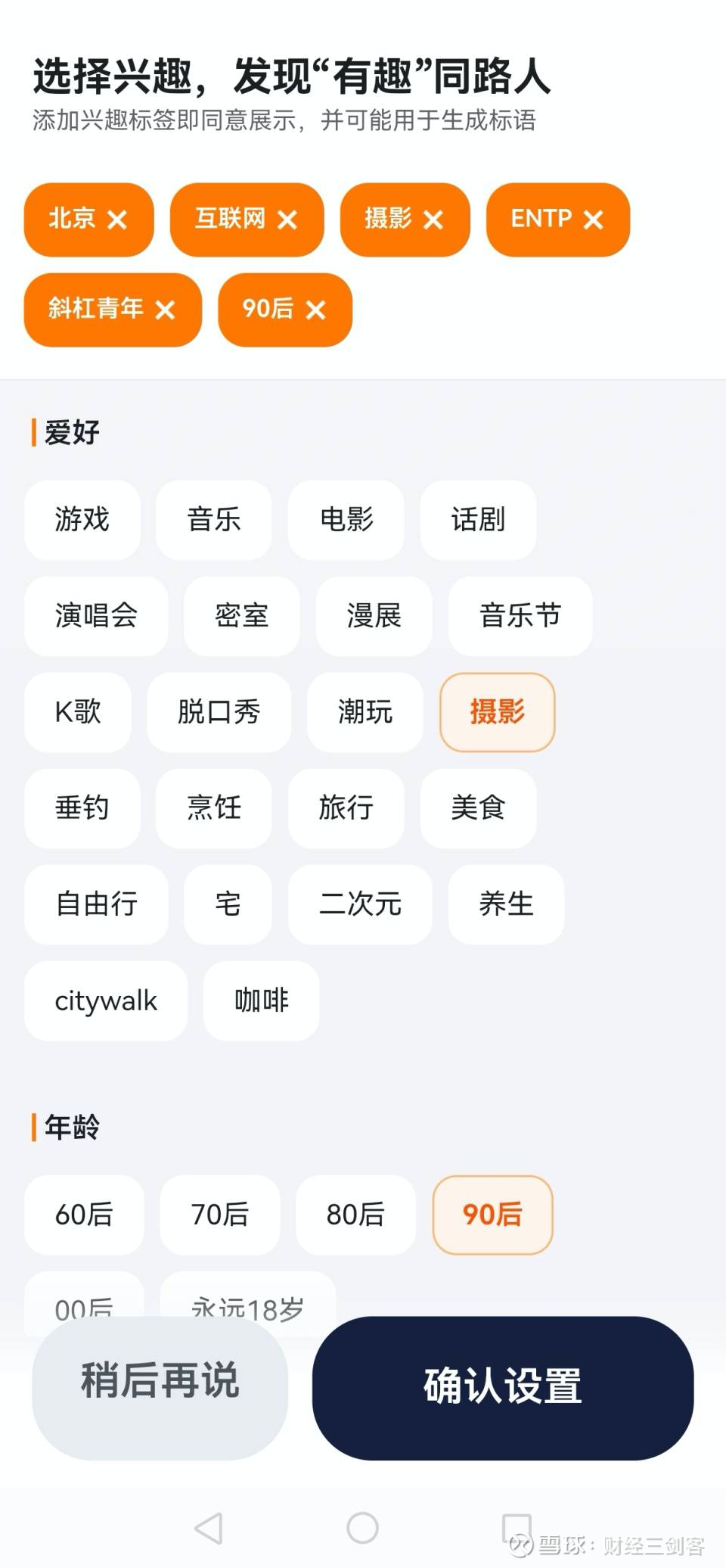This screenshot has height=1568, width=726.
Task: Deselect the highlighted 90后 age chip
Action: [492, 1215]
